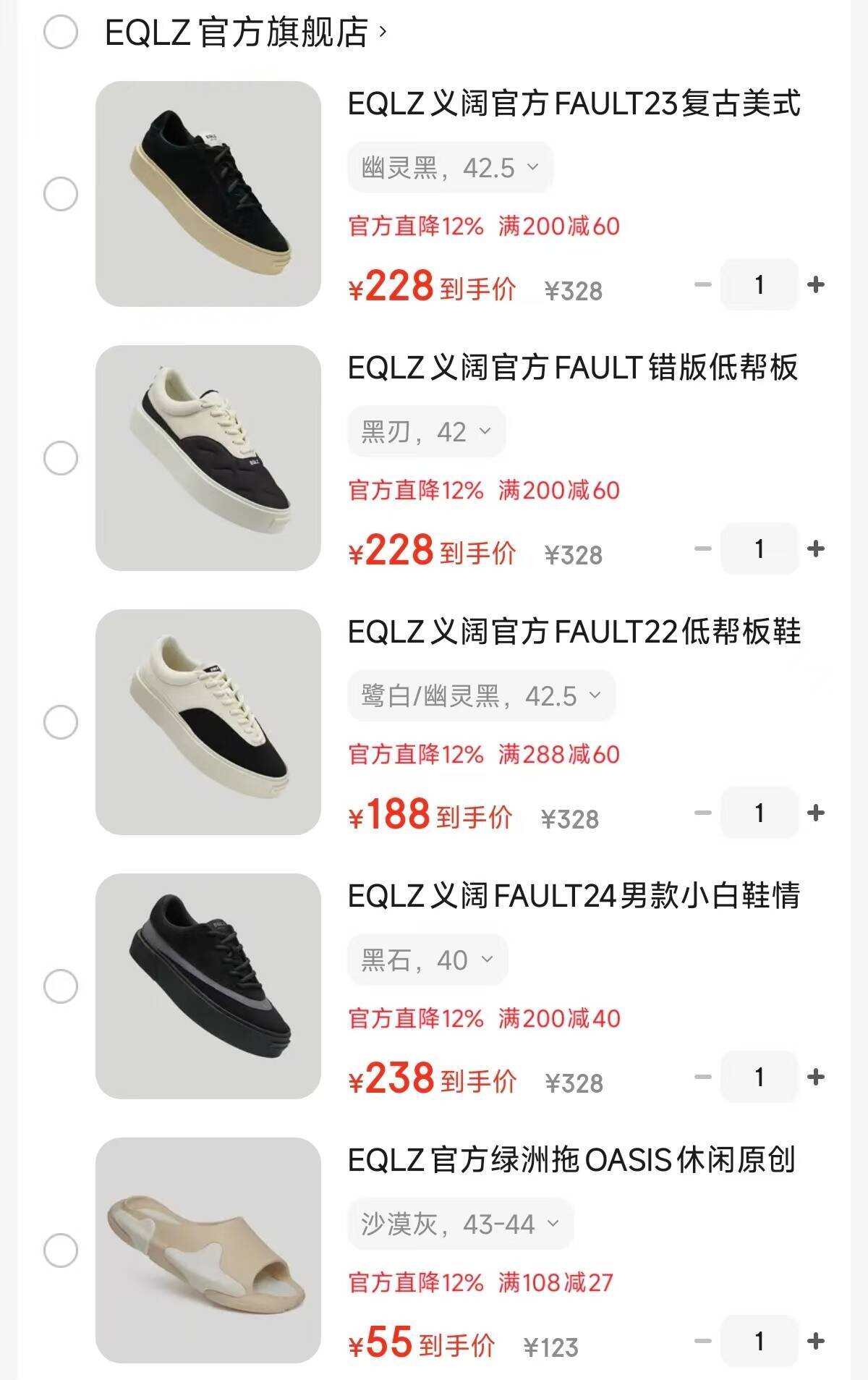Increase quantity of FAULT23复古美式 shoe
This screenshot has width=868, height=1380.
(x=816, y=284)
